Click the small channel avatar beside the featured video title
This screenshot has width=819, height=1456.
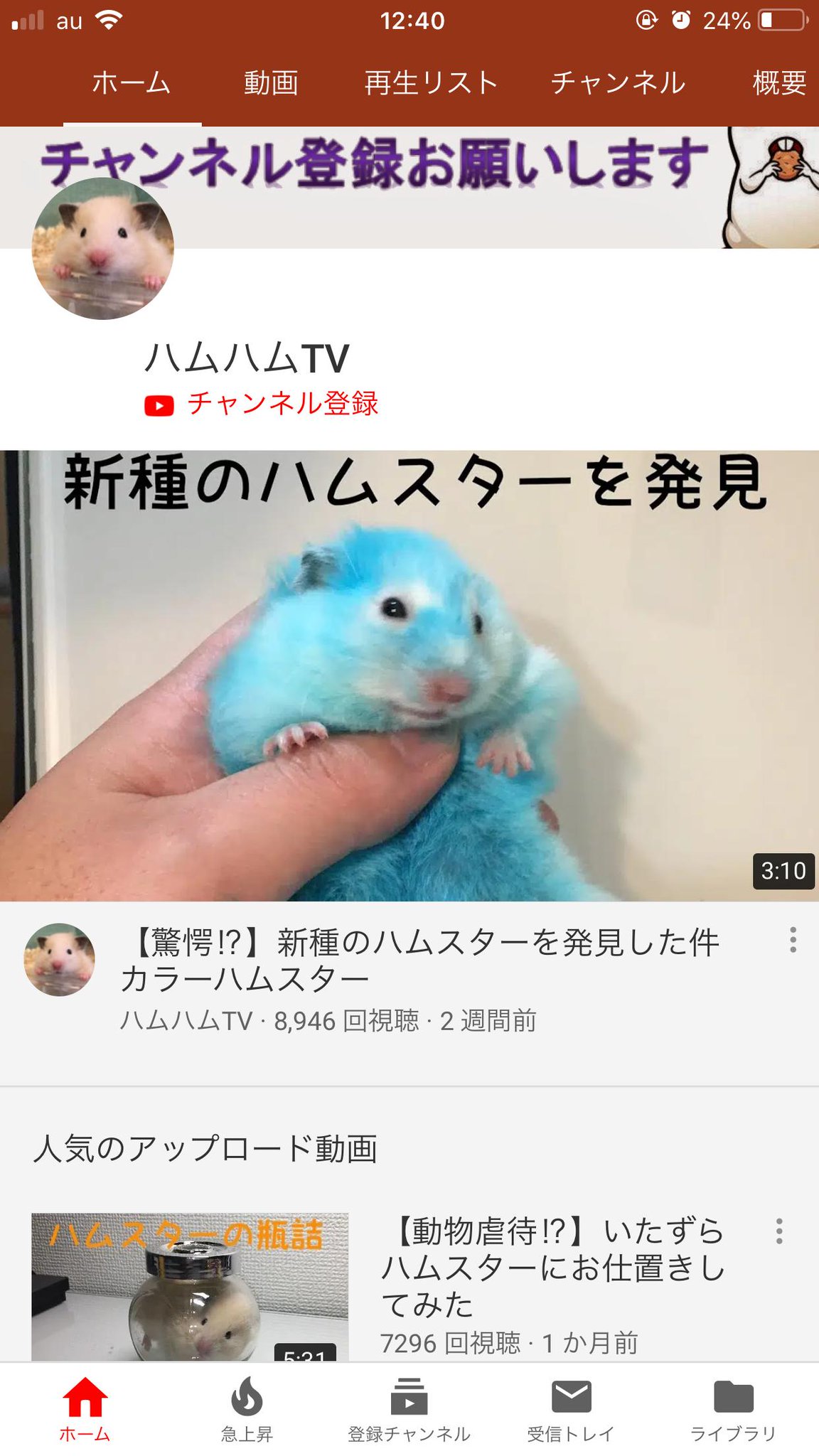(60, 958)
